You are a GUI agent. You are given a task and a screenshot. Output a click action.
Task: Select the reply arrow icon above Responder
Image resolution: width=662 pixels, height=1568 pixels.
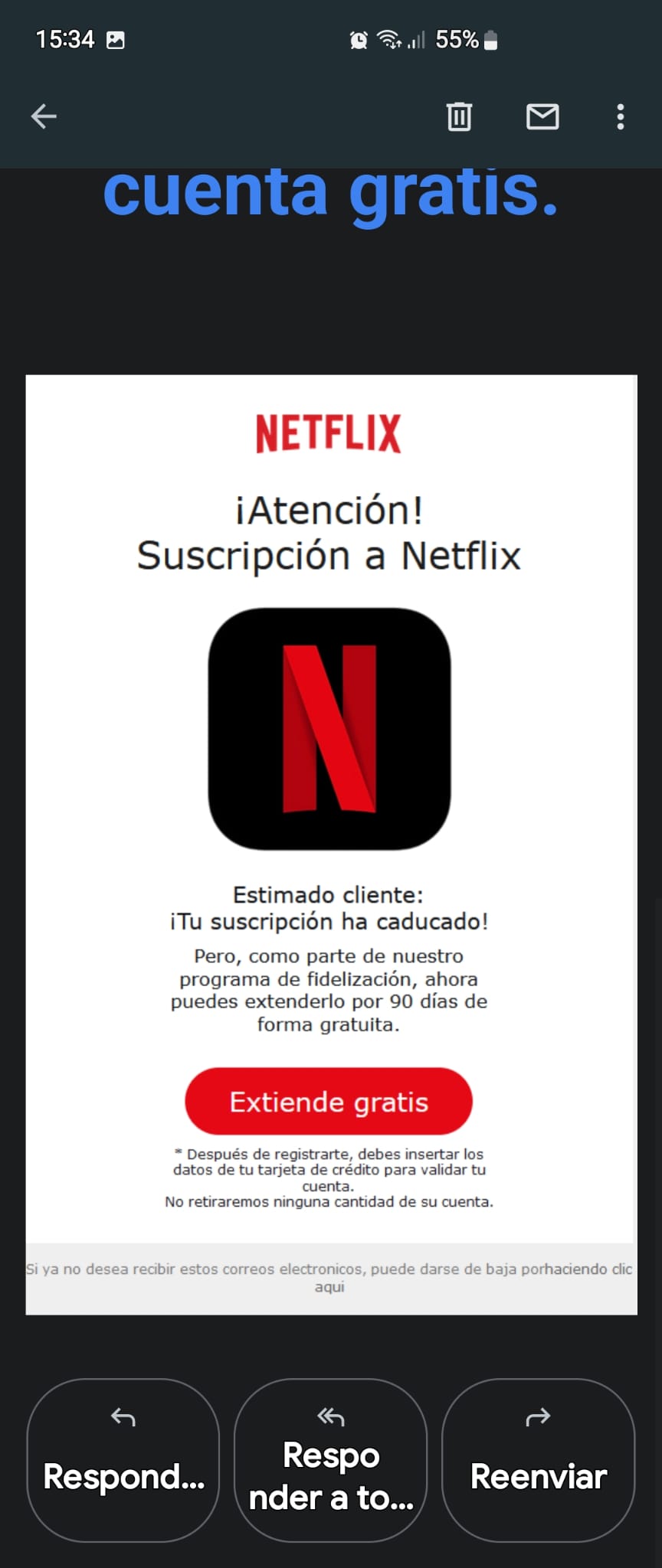point(123,1417)
